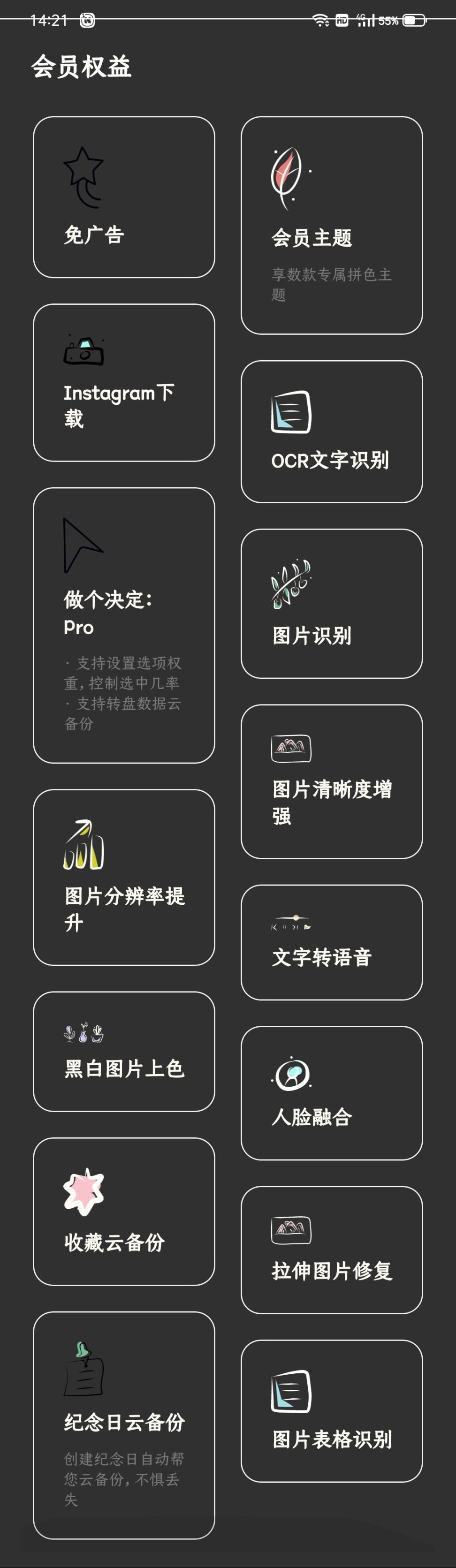This screenshot has height=1568, width=456.
Task: Tap the 做个决定: Pro card
Action: tap(123, 624)
